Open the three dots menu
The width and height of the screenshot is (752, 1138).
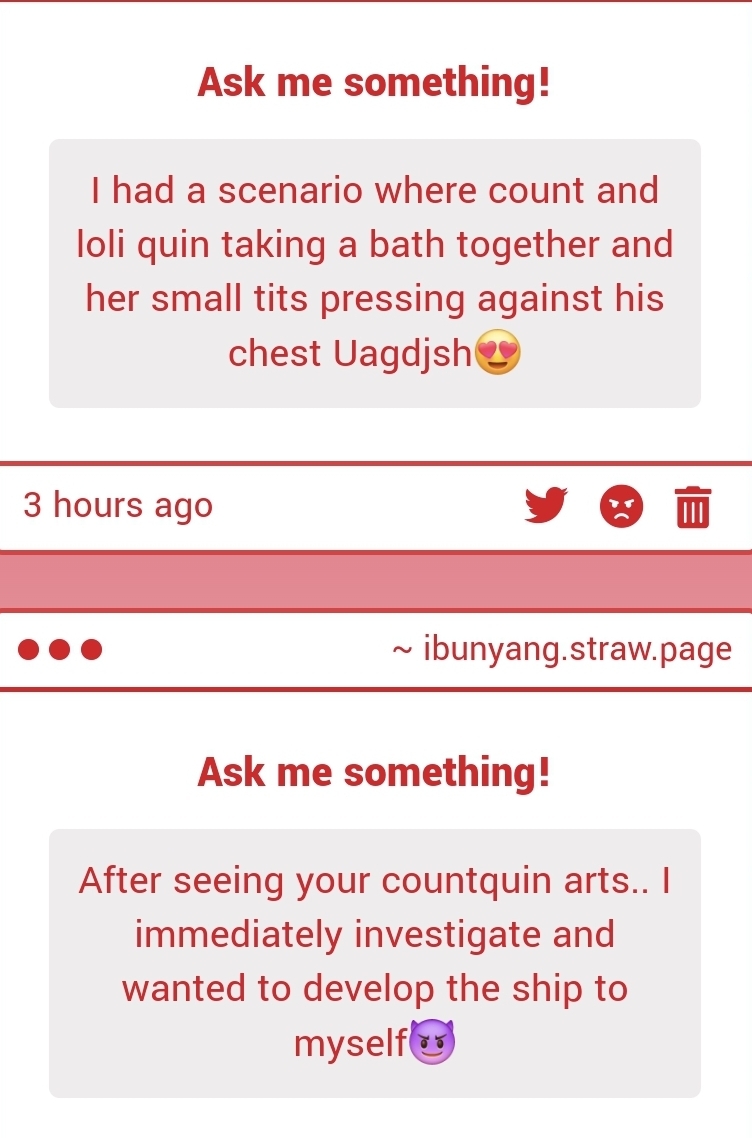pyautogui.click(x=60, y=650)
